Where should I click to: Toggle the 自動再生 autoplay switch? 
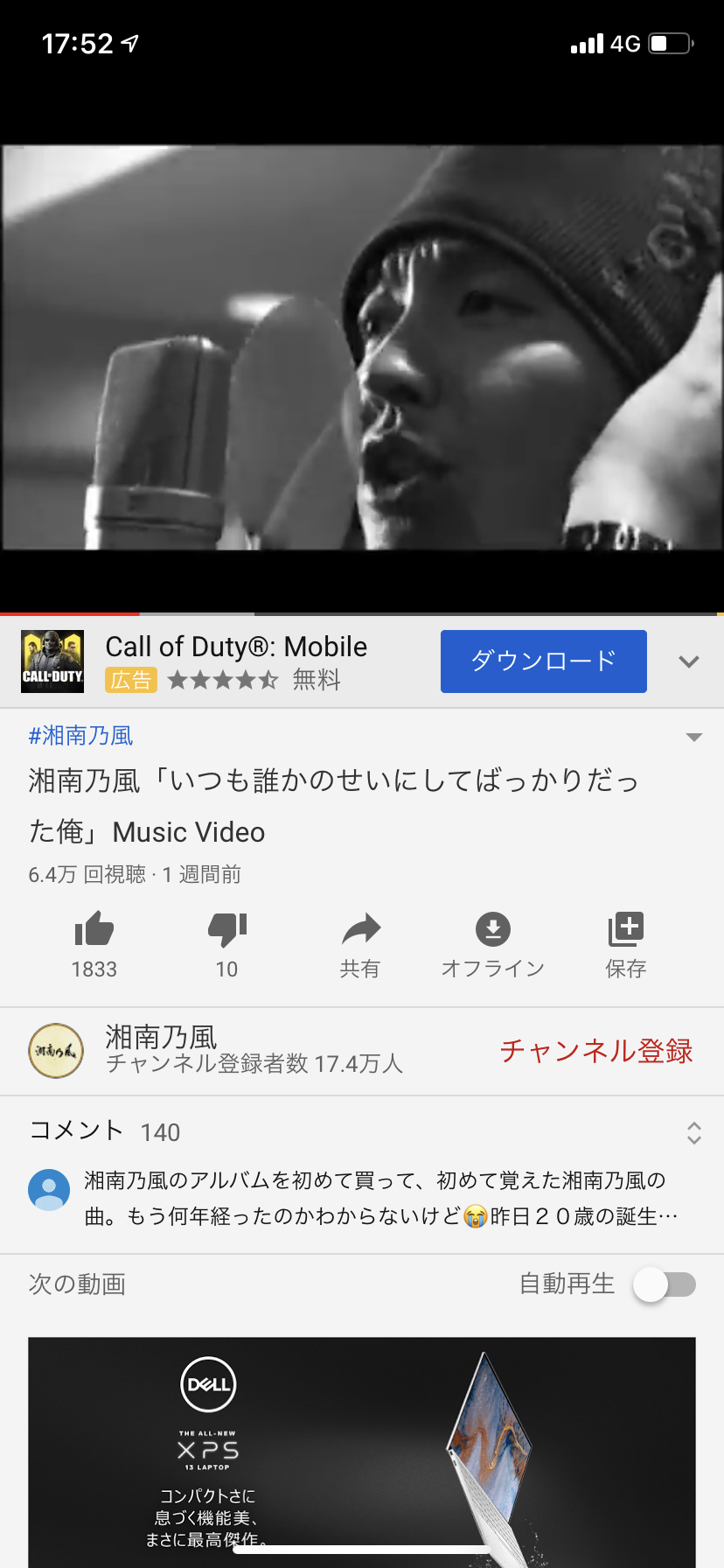665,1284
